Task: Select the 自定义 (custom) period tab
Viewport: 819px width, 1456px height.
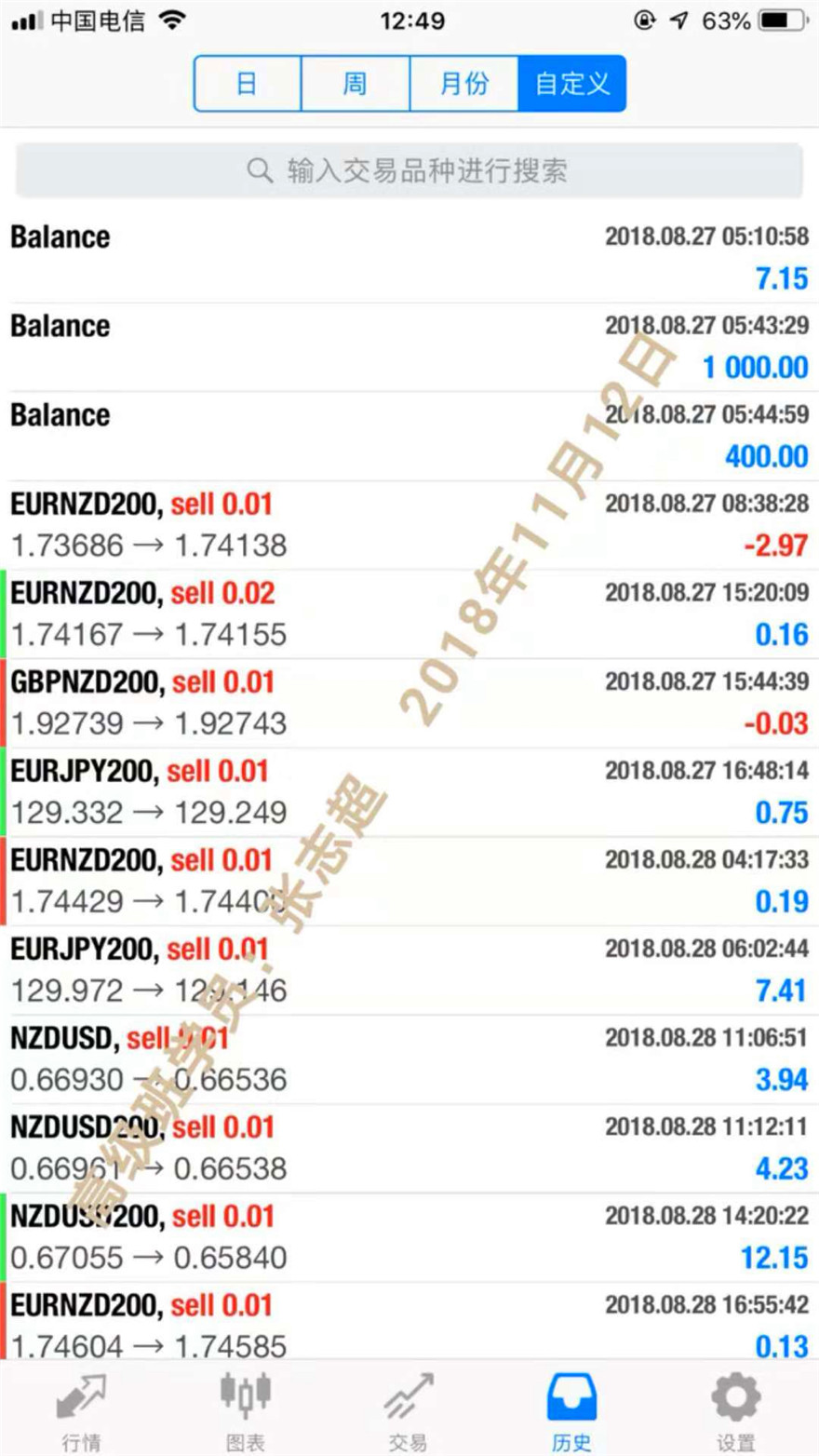Action: 571,84
